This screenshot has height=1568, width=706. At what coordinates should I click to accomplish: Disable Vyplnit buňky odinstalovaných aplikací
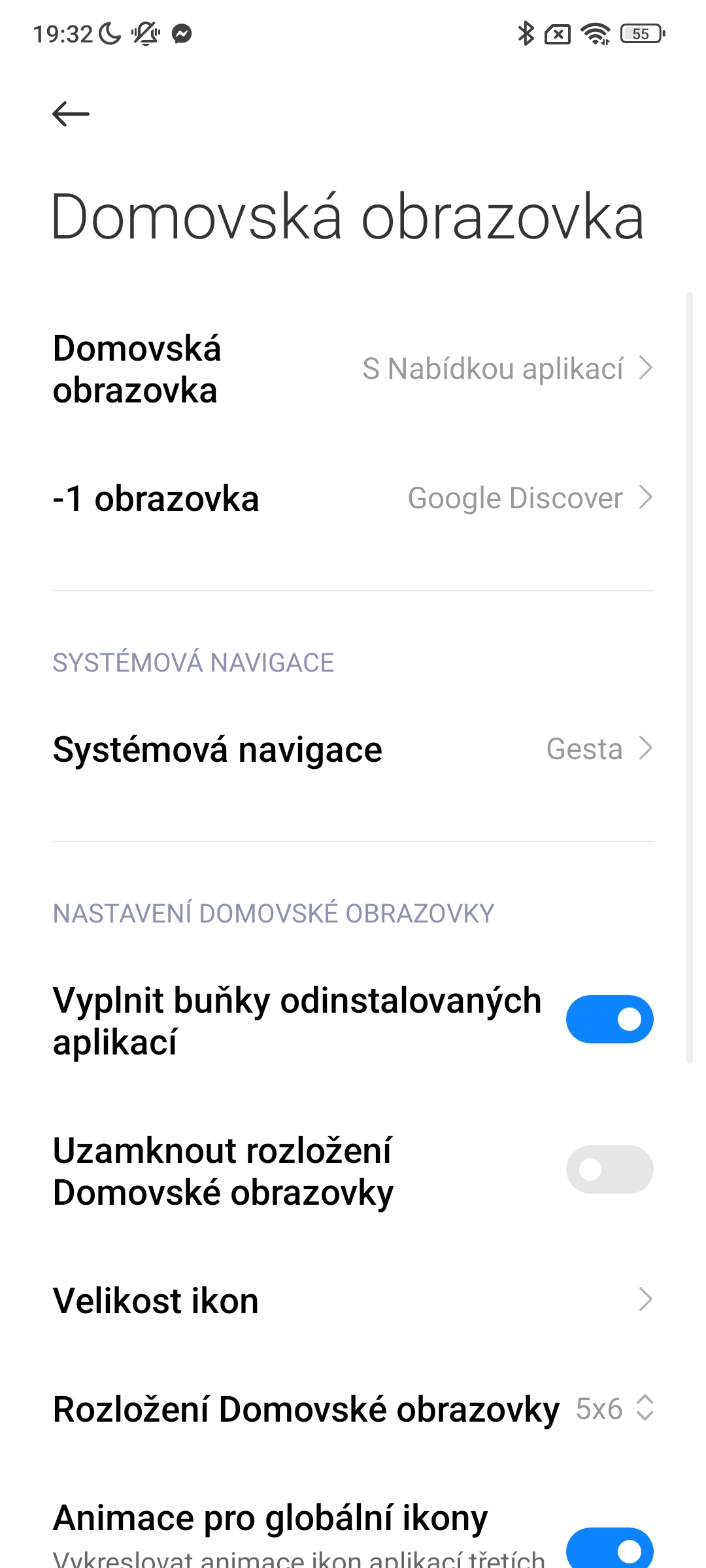(609, 1019)
